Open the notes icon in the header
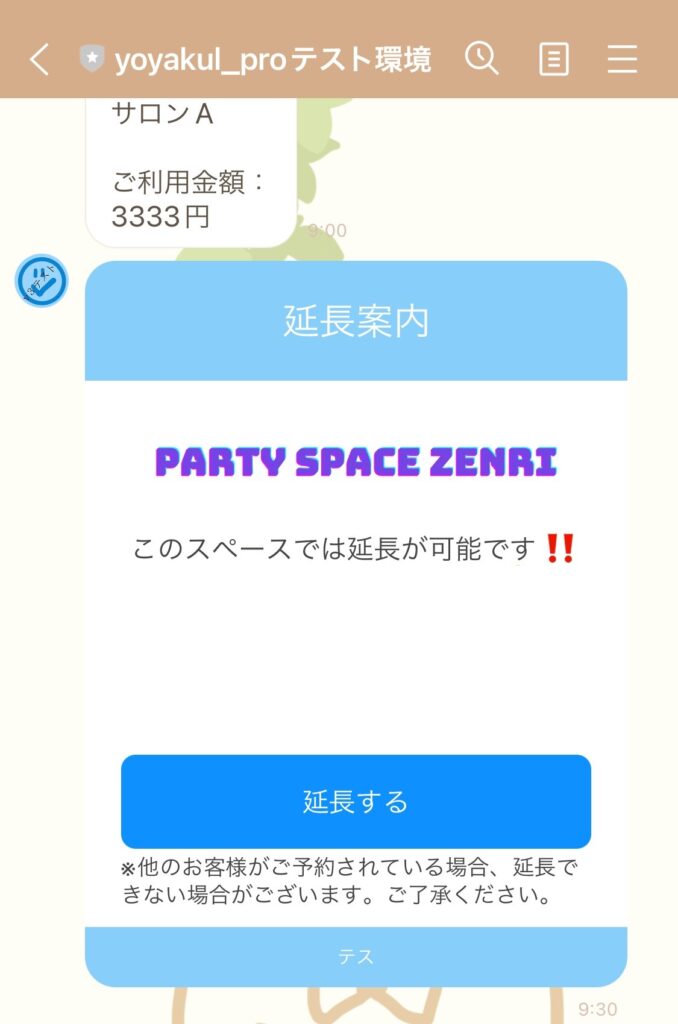The width and height of the screenshot is (678, 1024). point(553,60)
